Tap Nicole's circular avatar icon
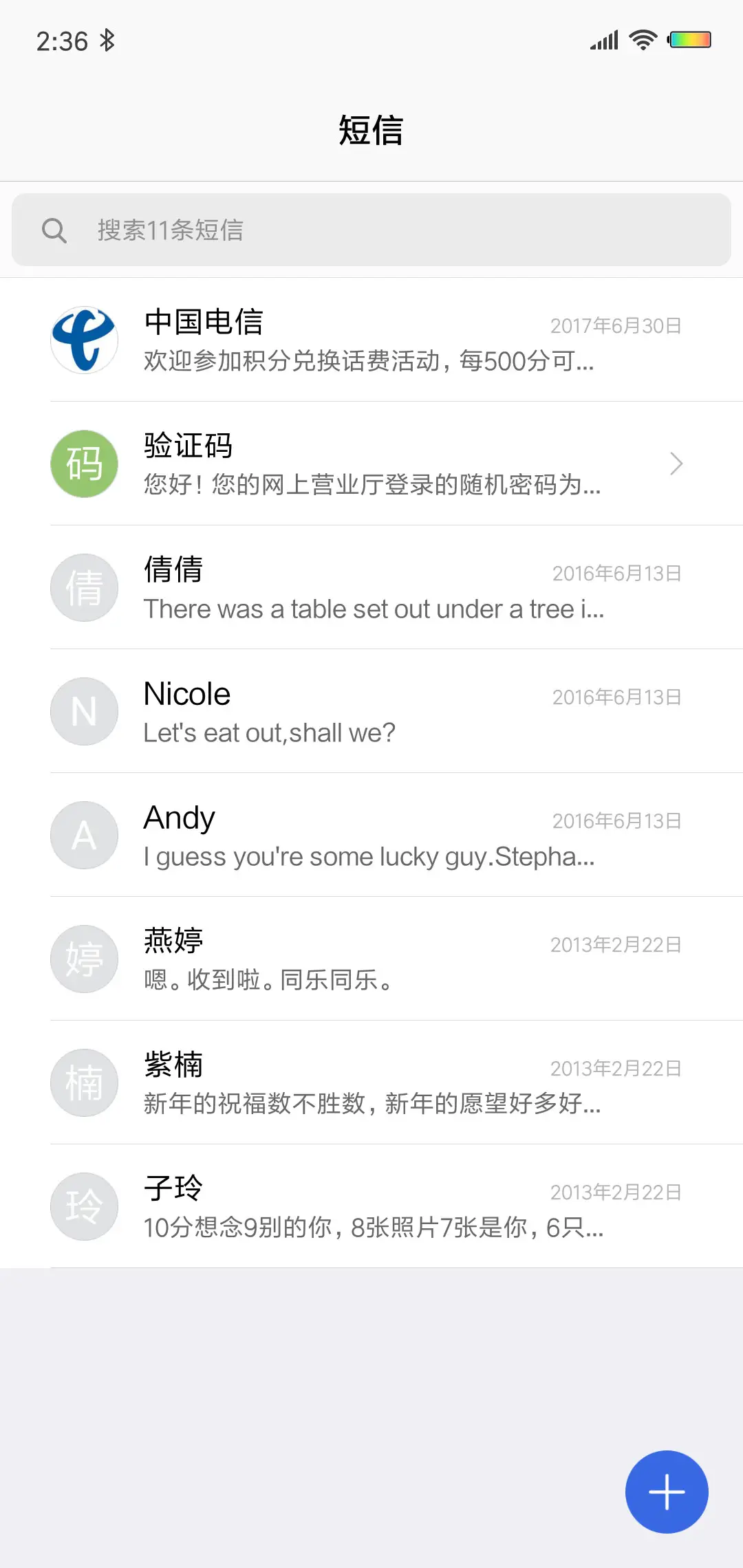Viewport: 743px width, 1568px height. [x=84, y=711]
